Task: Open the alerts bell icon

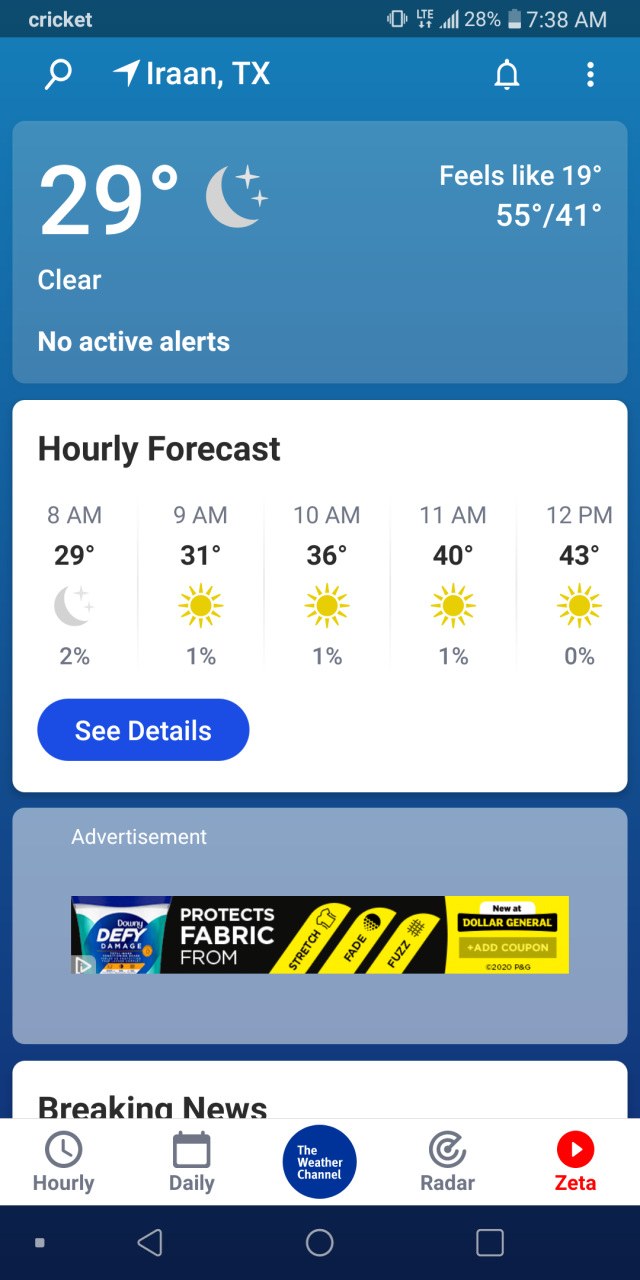Action: click(508, 74)
